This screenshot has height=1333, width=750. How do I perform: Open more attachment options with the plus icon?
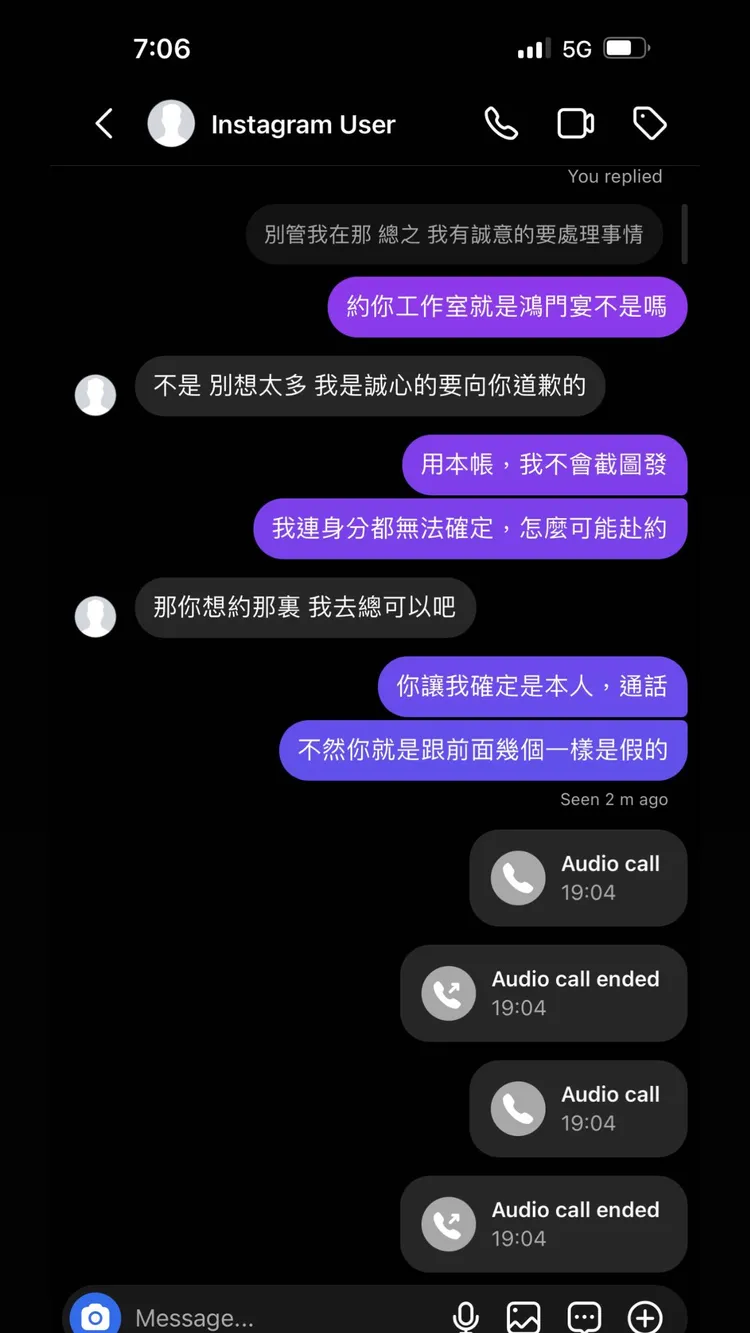[x=645, y=1317]
